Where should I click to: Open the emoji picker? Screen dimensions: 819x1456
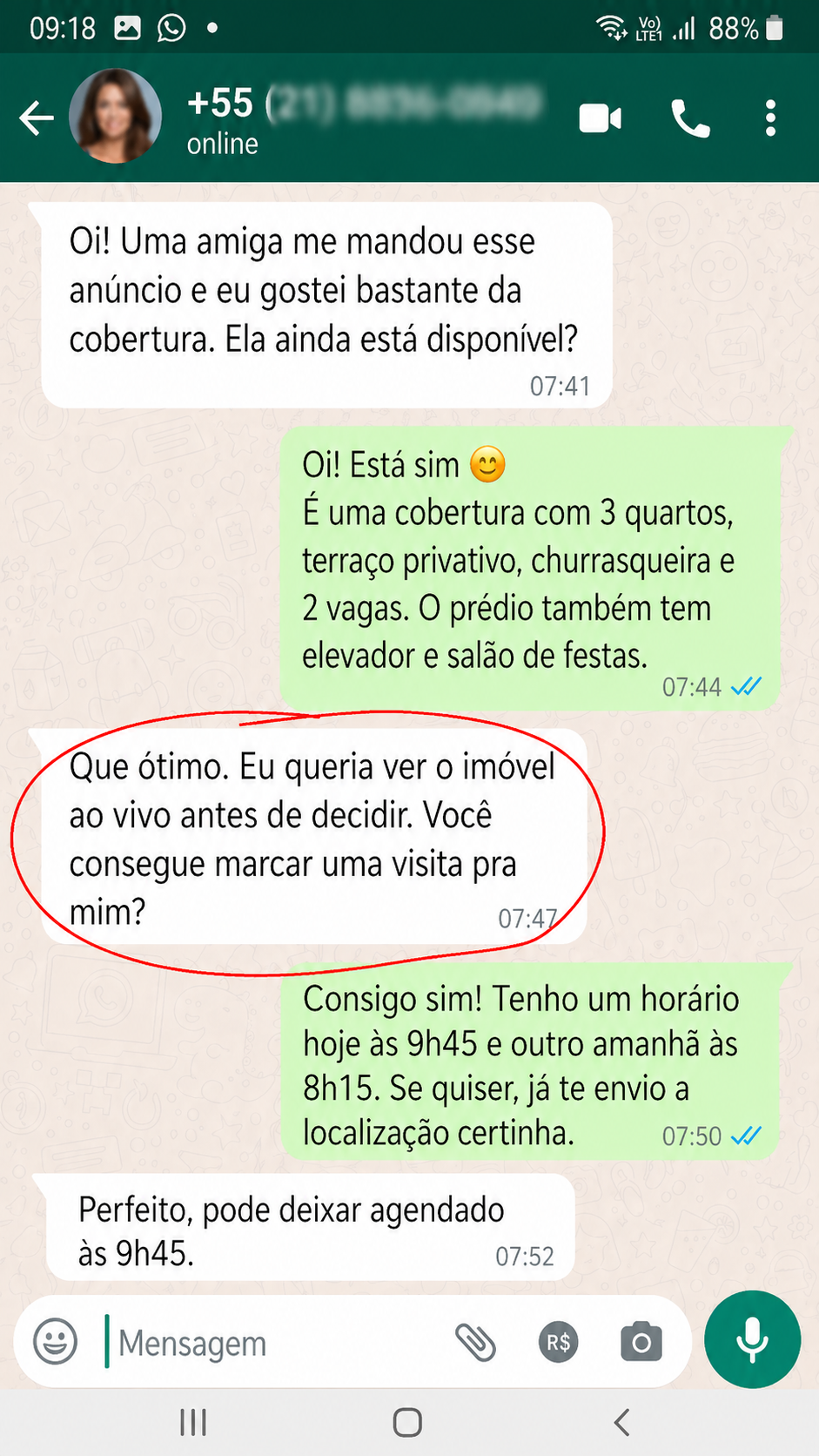54,1342
